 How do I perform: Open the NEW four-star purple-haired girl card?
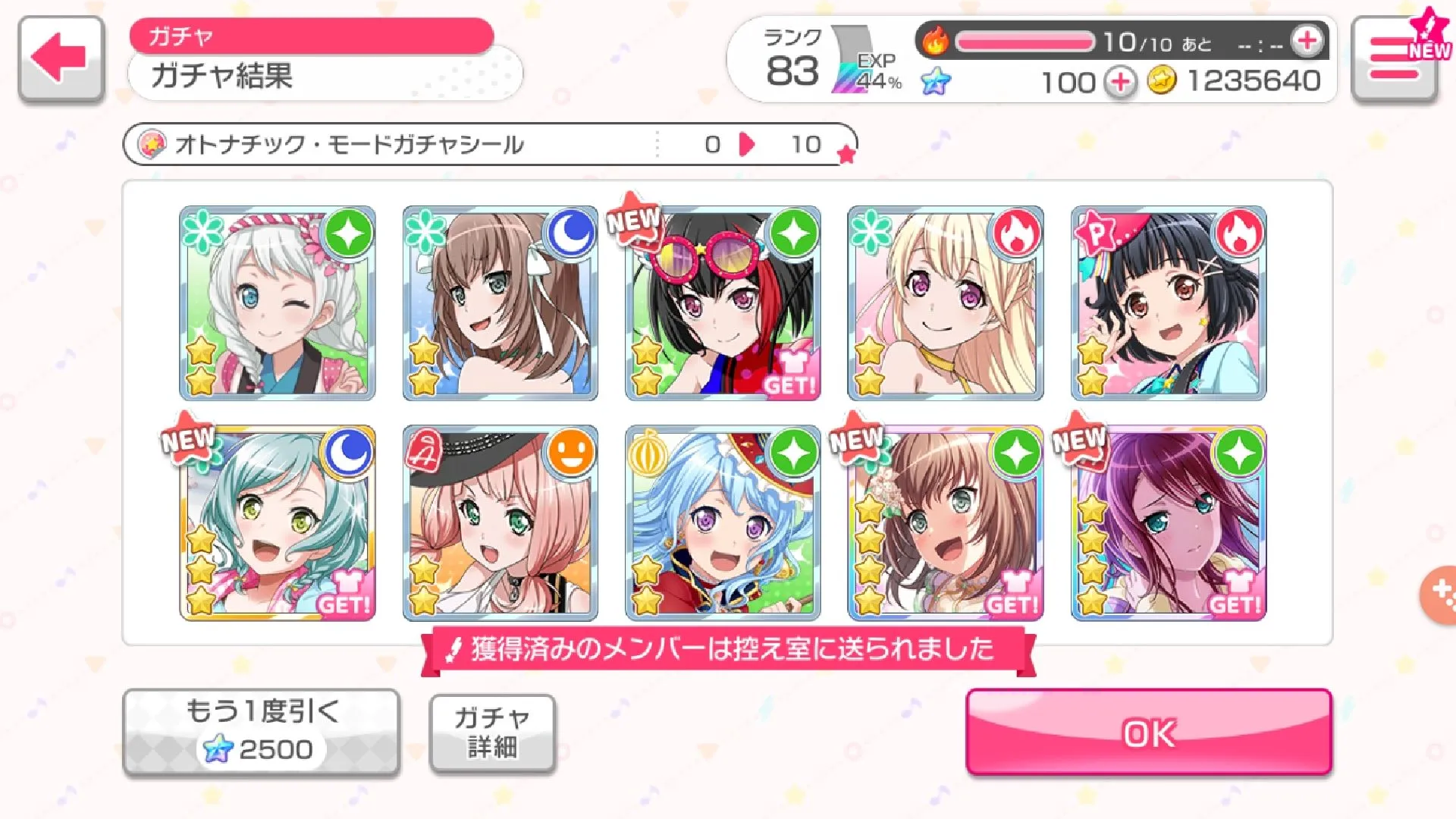click(x=1168, y=523)
